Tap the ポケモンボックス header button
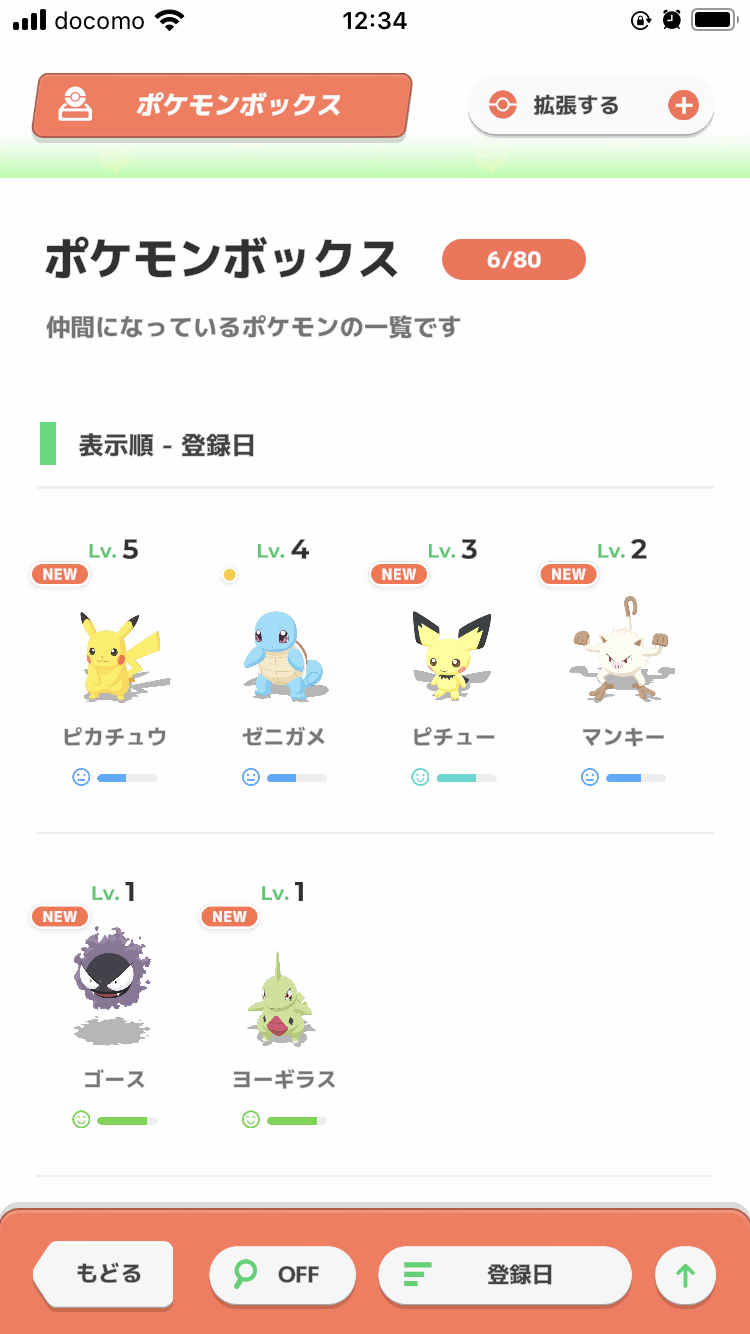 [222, 105]
